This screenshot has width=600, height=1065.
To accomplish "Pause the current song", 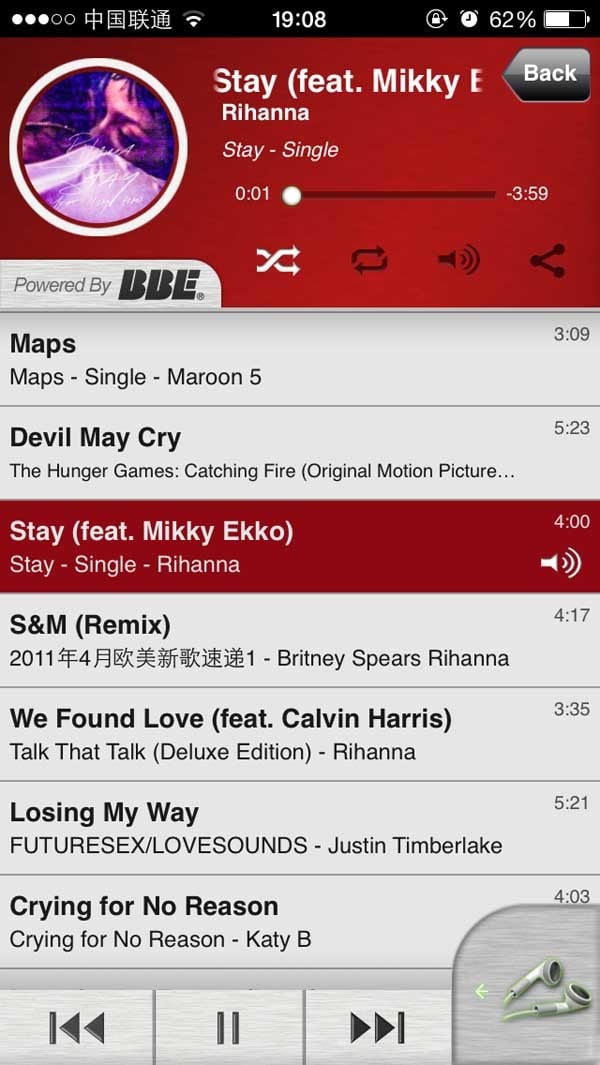I will (229, 1027).
